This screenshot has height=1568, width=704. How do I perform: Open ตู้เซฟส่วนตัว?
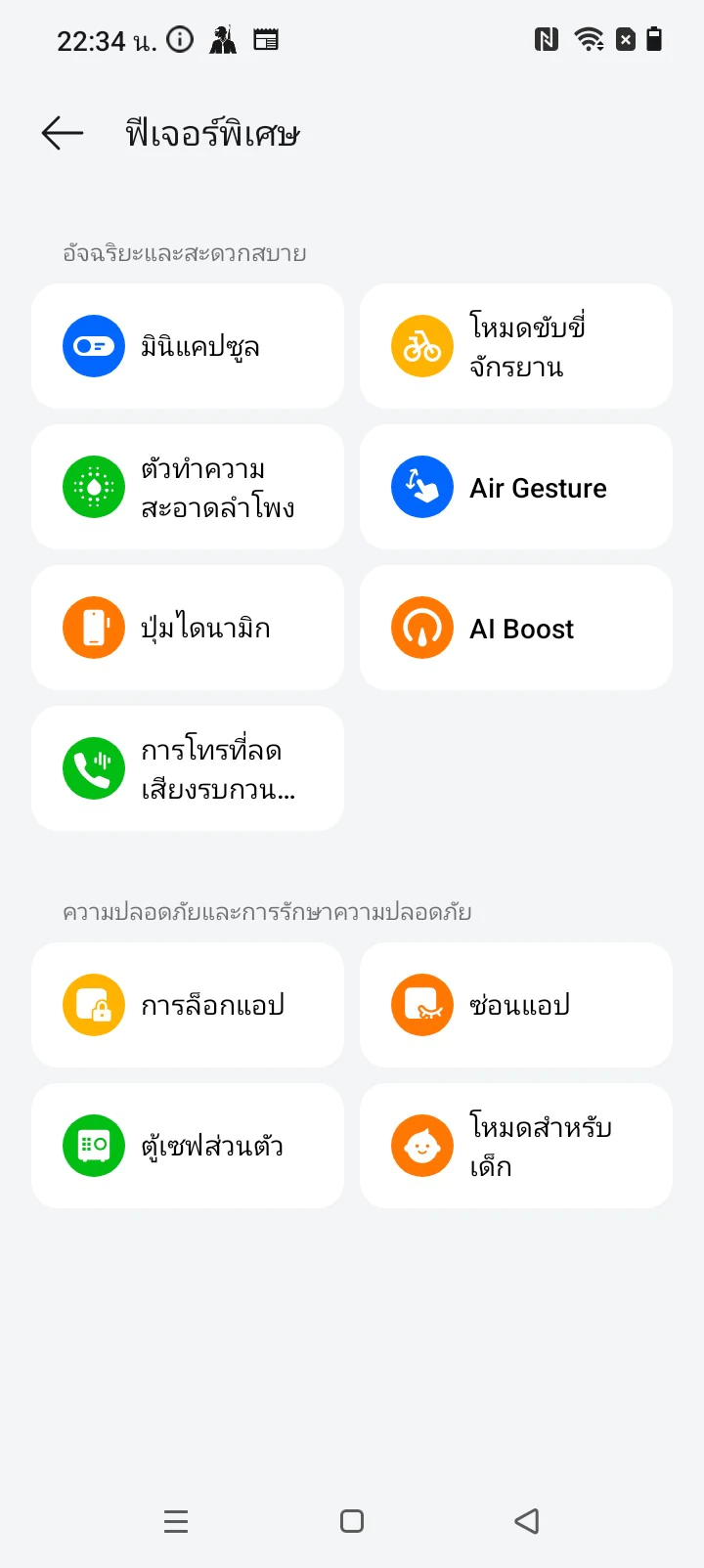pos(188,1146)
